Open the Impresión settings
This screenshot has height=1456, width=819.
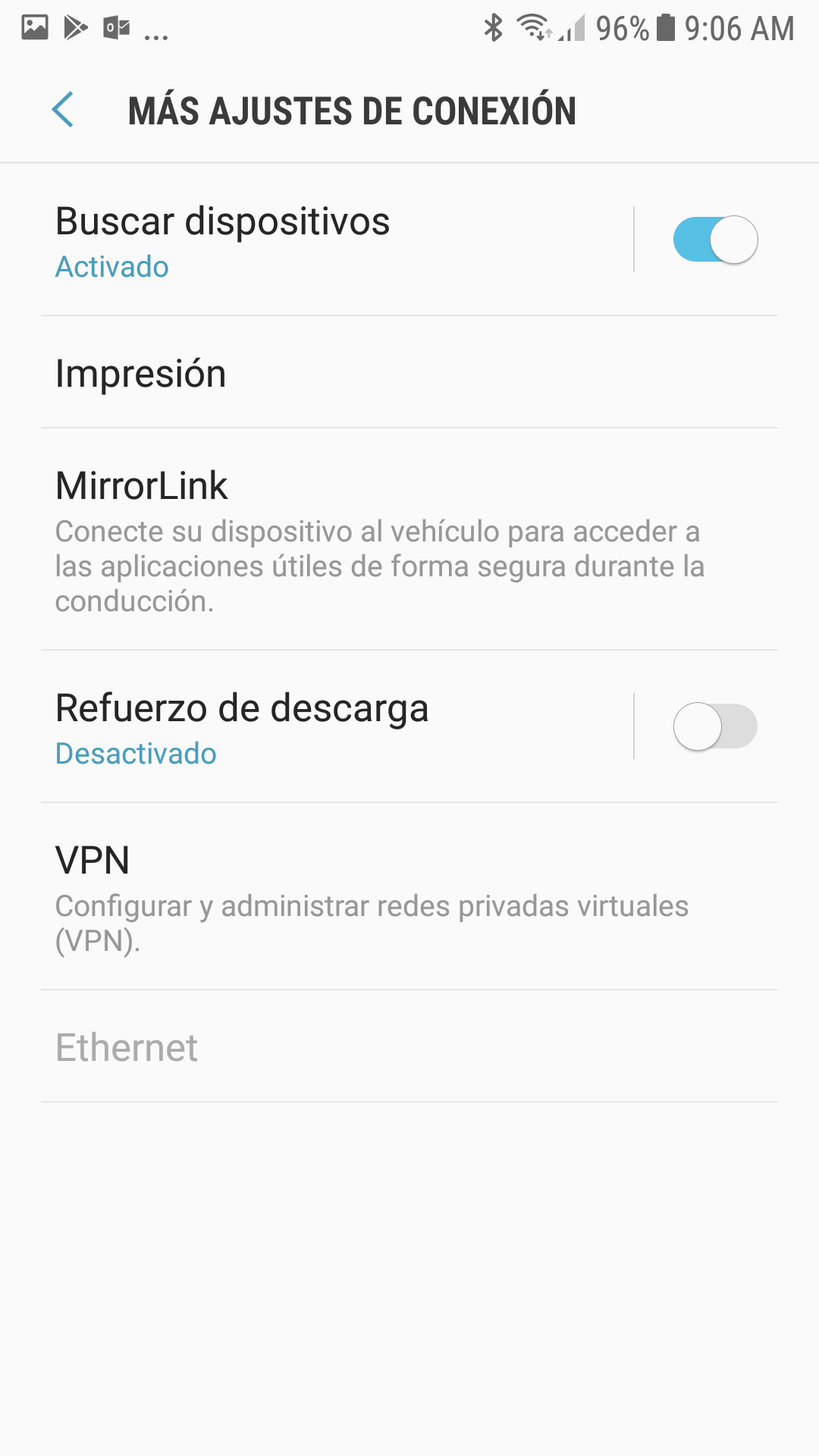409,372
